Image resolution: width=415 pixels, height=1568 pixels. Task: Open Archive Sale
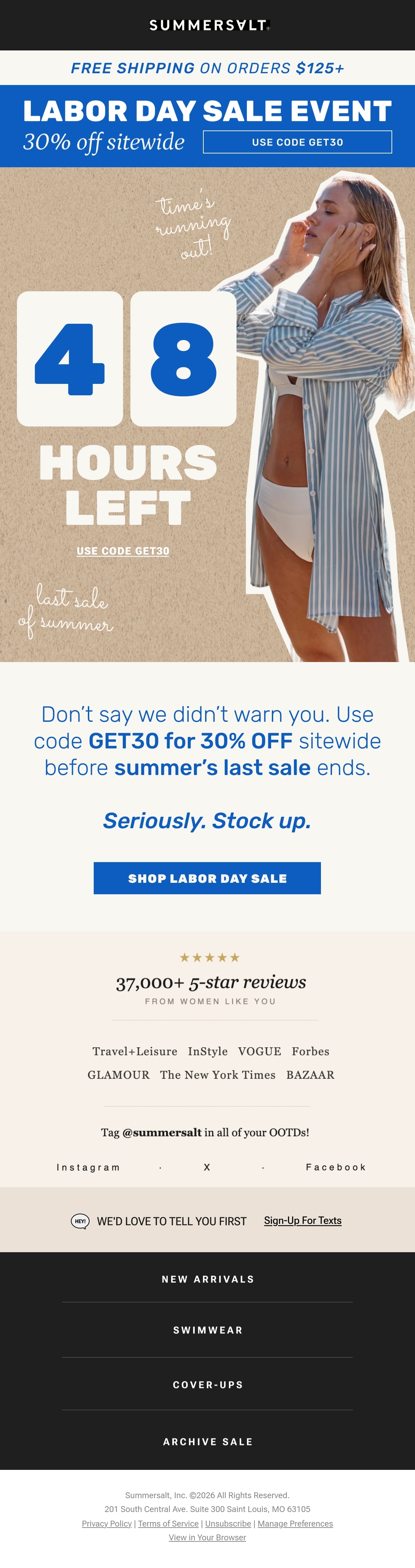pos(208,1442)
